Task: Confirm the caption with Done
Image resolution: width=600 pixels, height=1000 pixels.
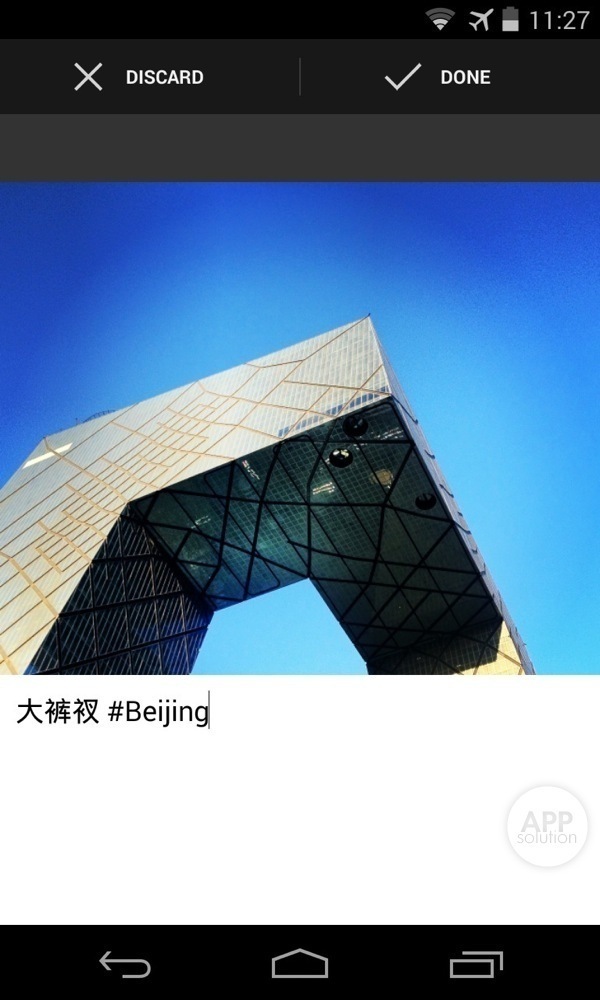Action: coord(438,77)
